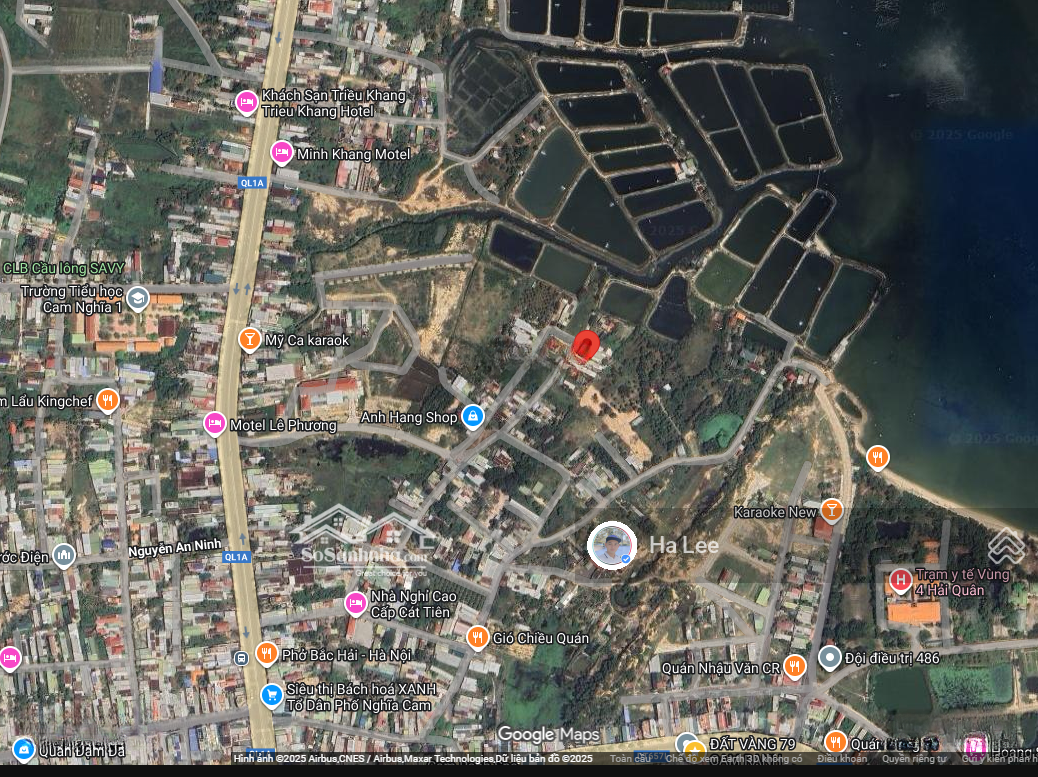
Task: Tap the Quán Nhậu Văn CR marker
Action: point(795,666)
